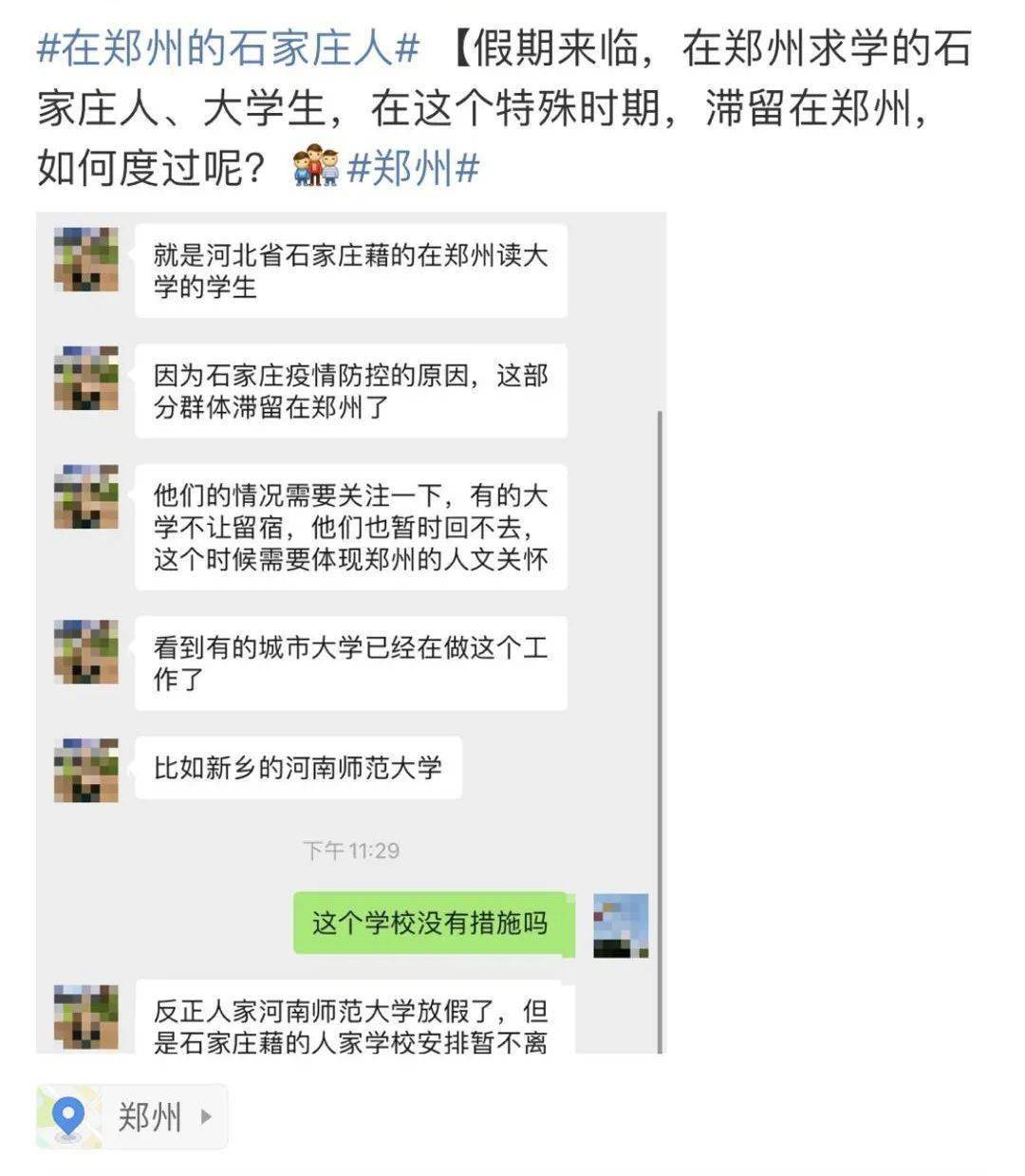Open the #在郑州的石家庄人# hashtag topic

coord(228,47)
